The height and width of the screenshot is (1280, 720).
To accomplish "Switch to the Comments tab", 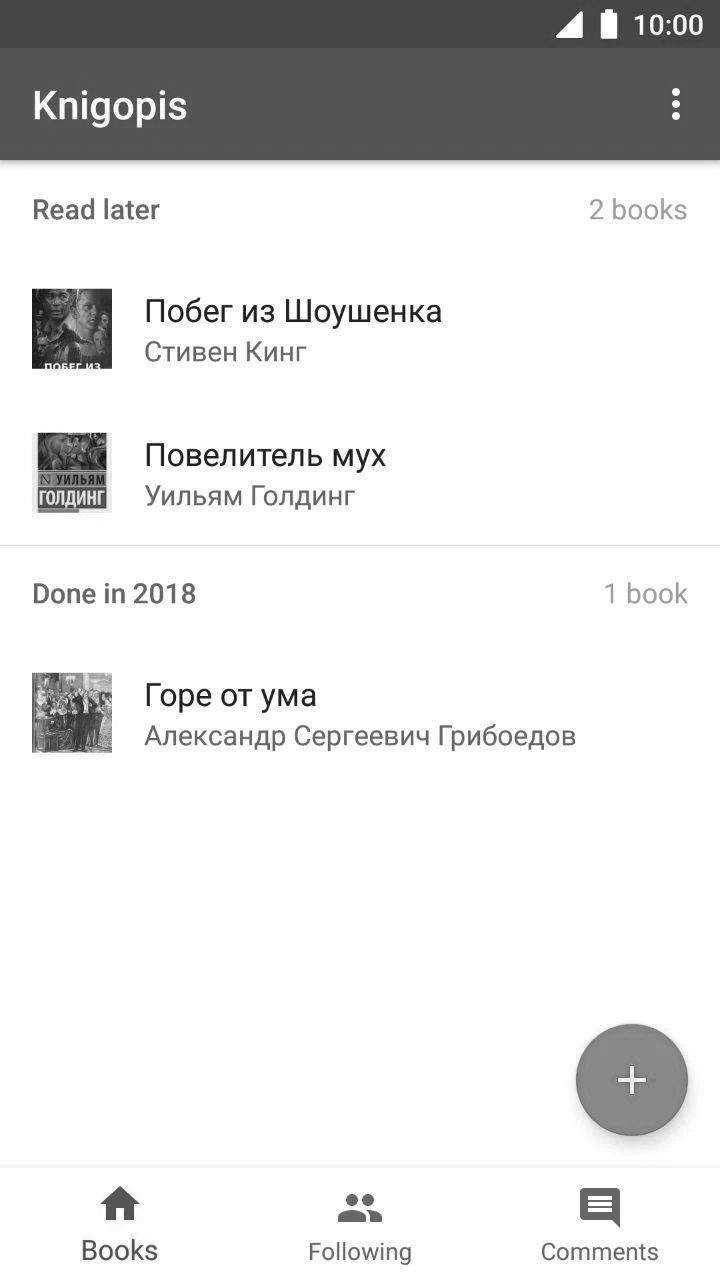I will pos(600,1224).
